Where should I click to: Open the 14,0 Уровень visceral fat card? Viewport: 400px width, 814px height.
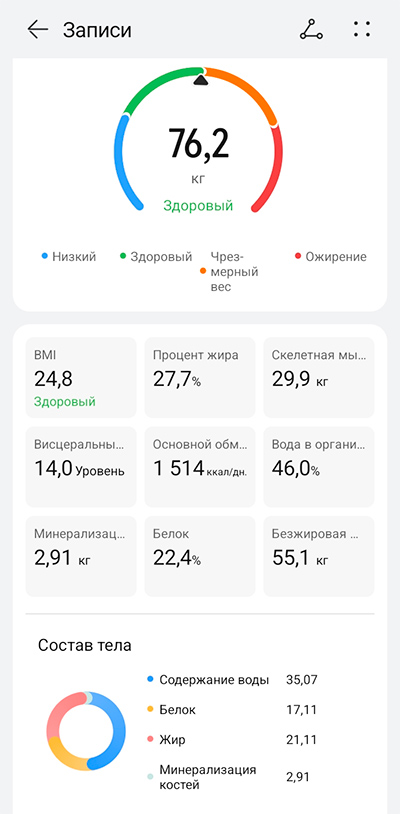(x=81, y=467)
